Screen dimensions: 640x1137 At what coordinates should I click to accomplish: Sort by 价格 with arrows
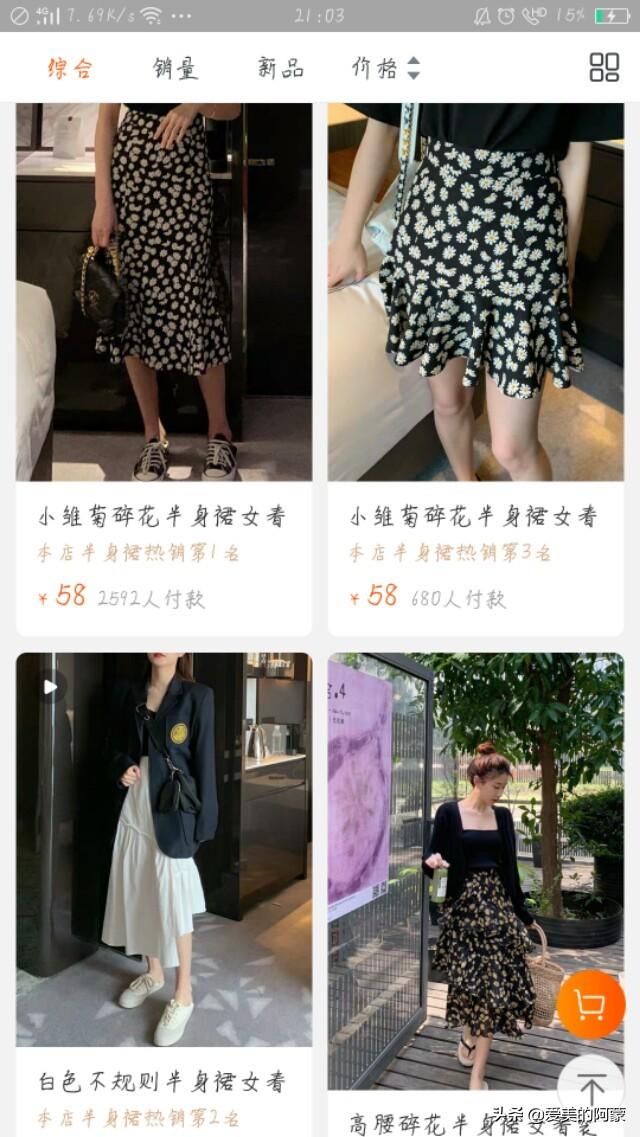tap(385, 68)
